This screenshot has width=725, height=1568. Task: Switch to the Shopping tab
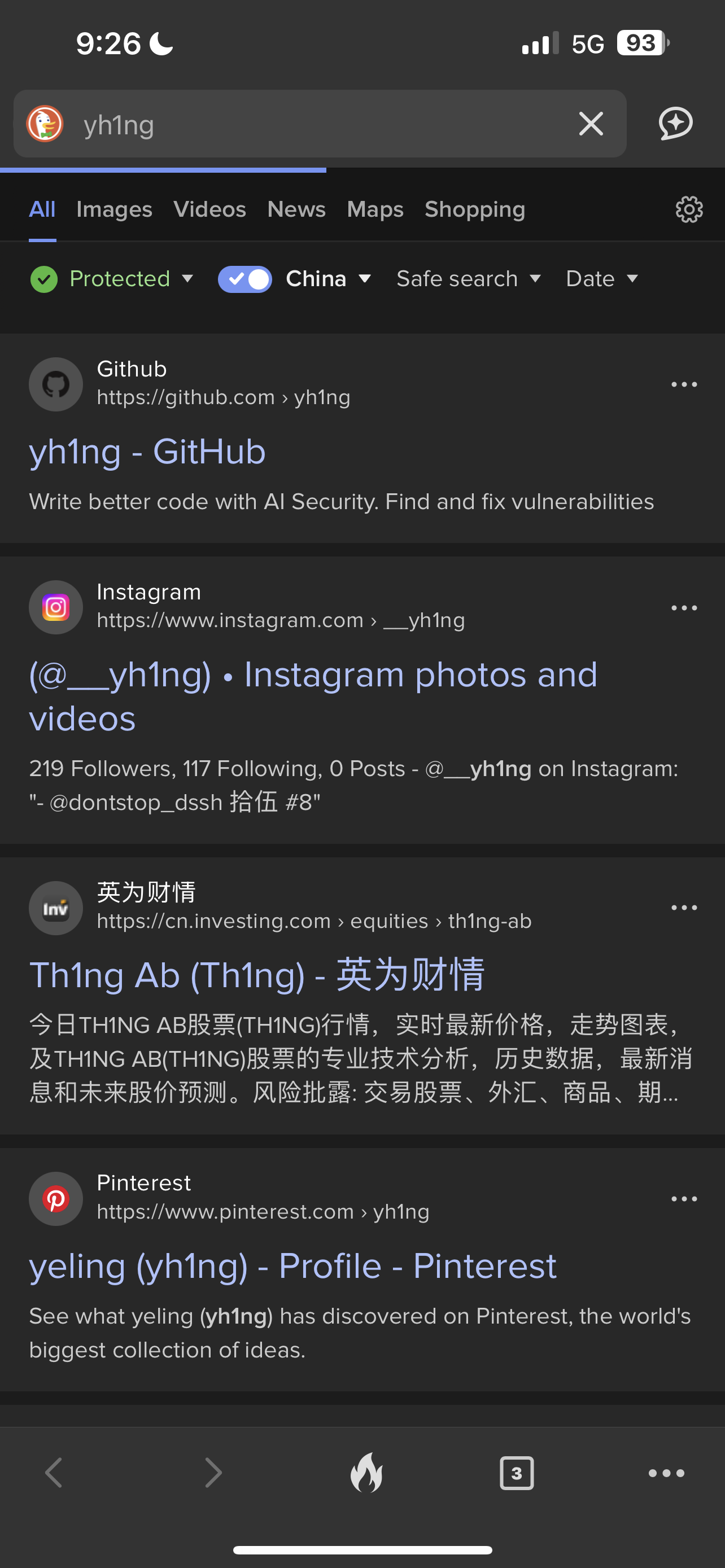pyautogui.click(x=475, y=209)
